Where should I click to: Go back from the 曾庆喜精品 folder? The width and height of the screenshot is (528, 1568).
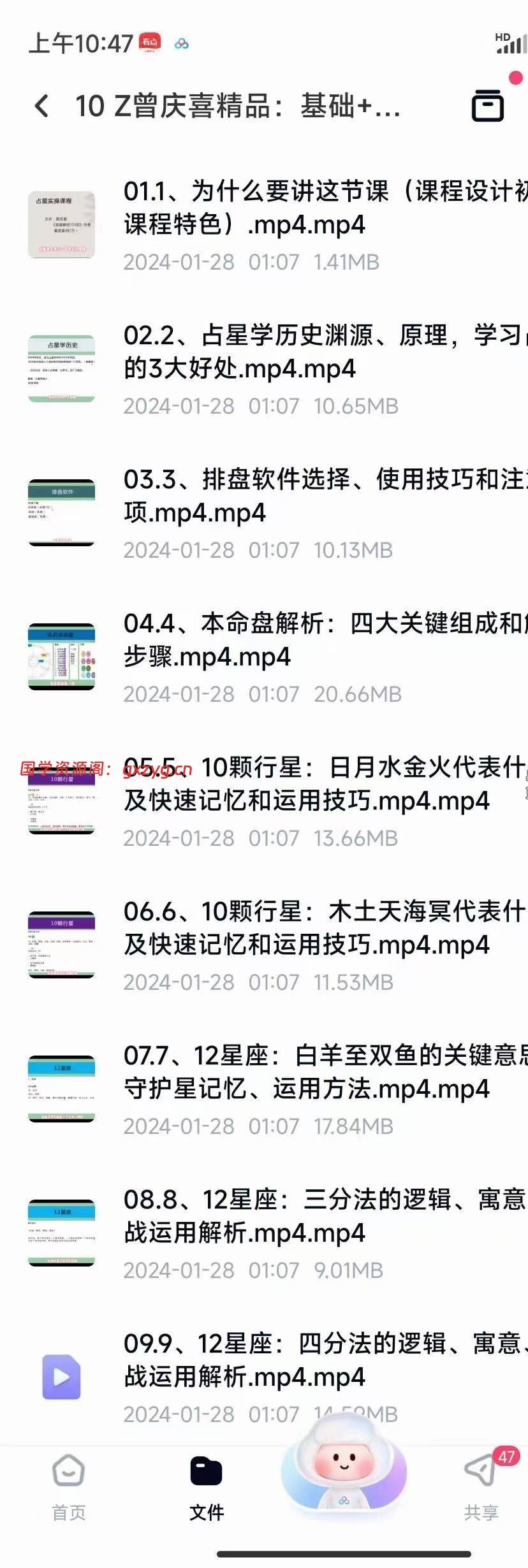pyautogui.click(x=41, y=106)
